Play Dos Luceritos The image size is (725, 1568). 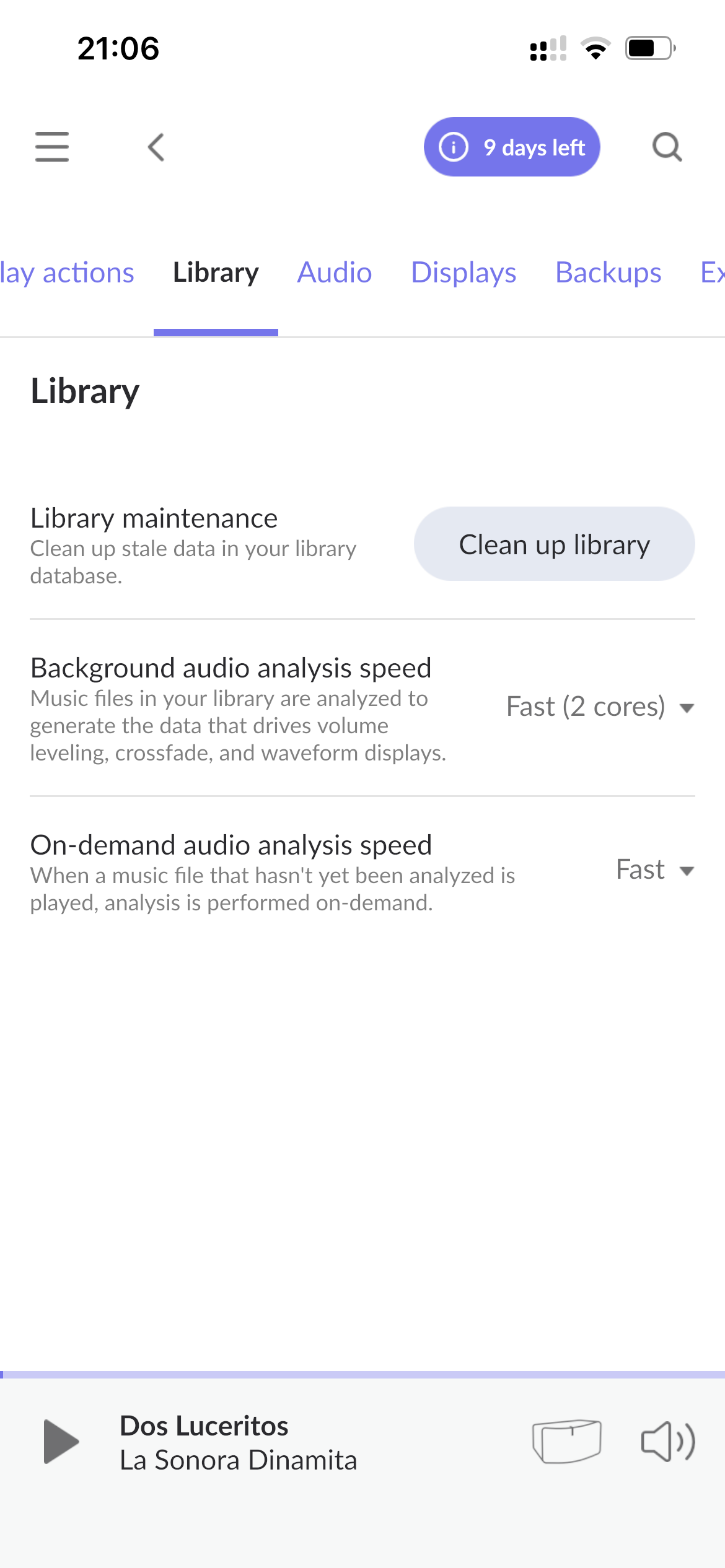pos(61,1442)
